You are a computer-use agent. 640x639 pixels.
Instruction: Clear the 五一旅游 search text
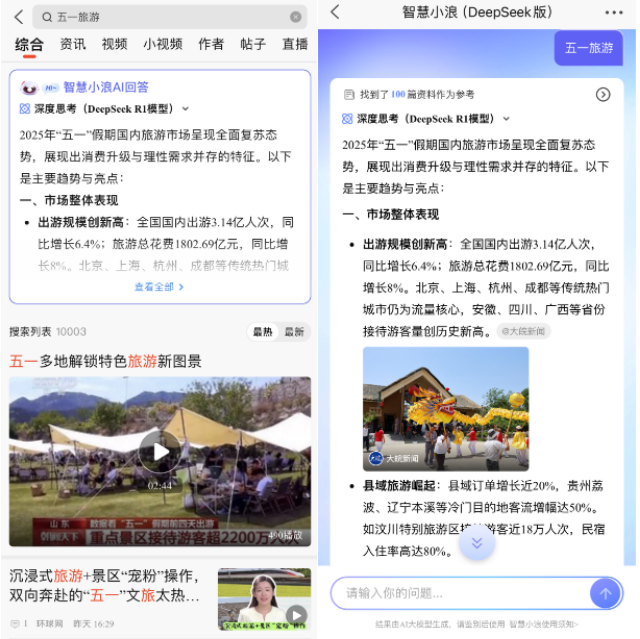point(295,17)
